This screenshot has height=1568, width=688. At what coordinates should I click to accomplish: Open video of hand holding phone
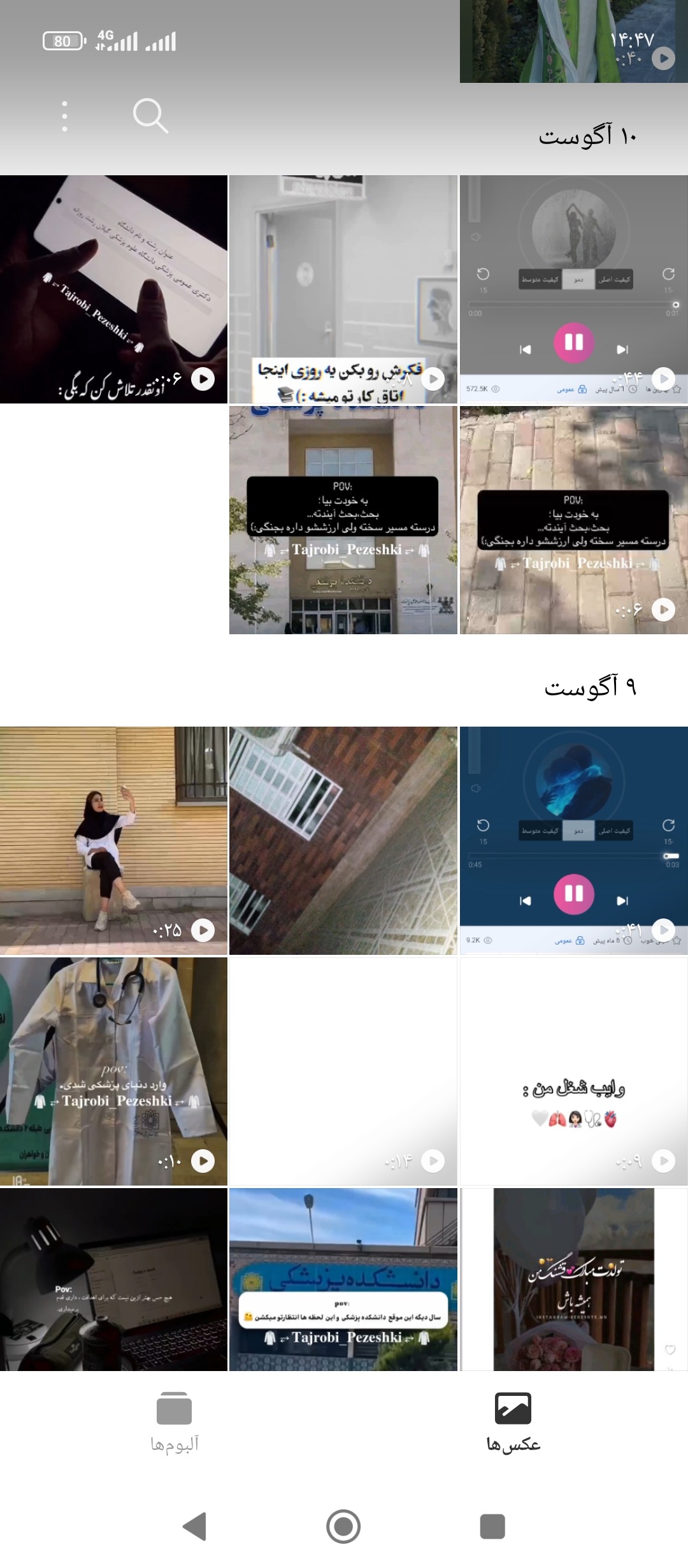click(x=113, y=289)
